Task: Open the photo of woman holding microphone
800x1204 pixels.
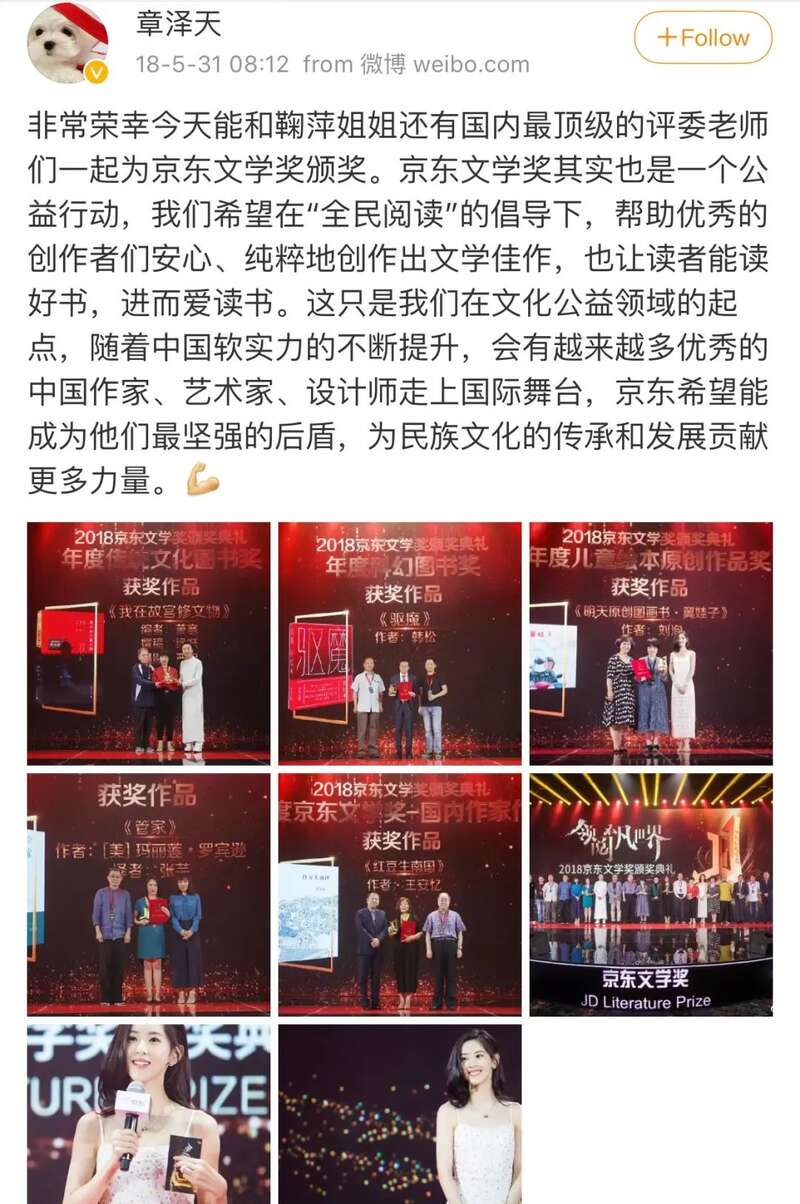Action: pyautogui.click(x=148, y=1113)
